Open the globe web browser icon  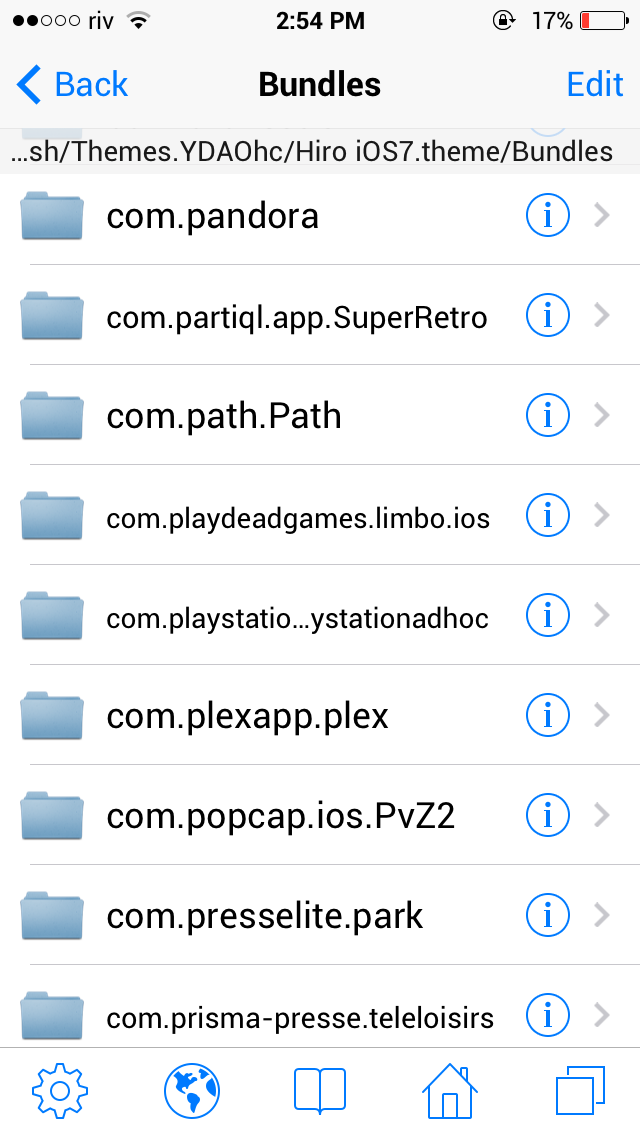[x=191, y=1091]
